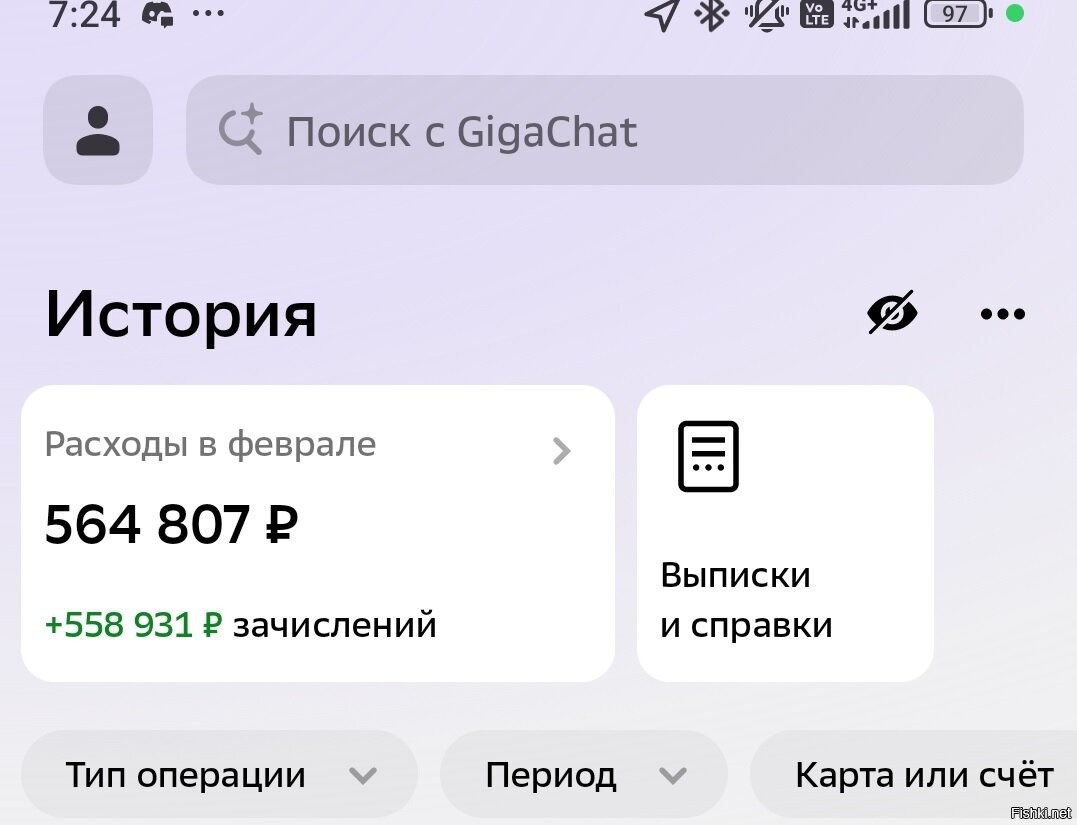Open the Расходы в феврале card
This screenshot has height=825, width=1077.
coord(317,533)
